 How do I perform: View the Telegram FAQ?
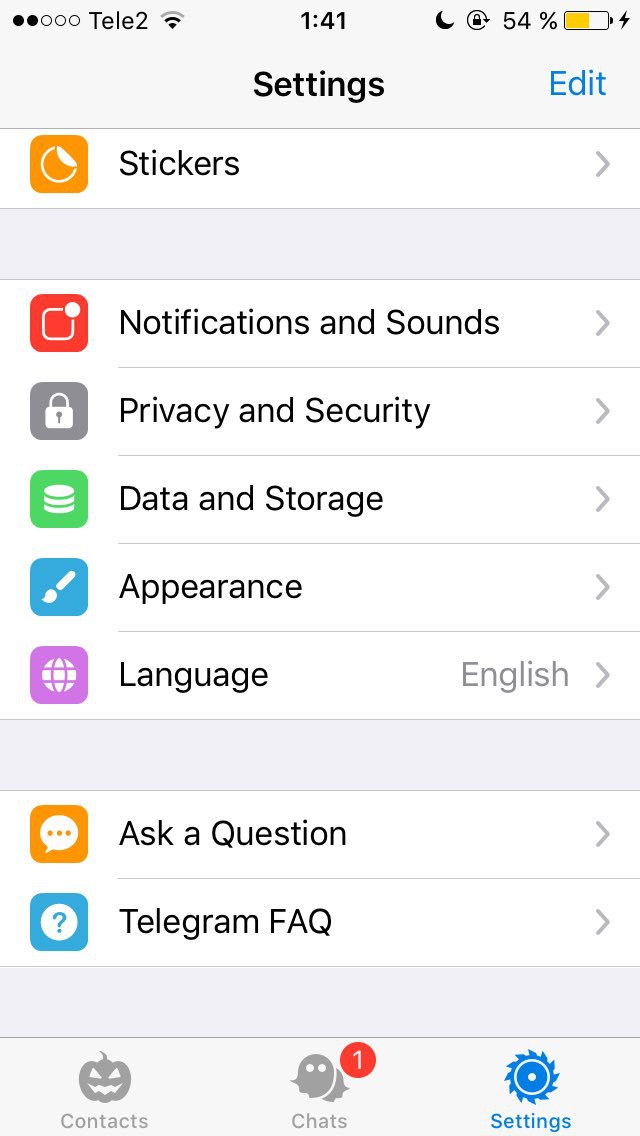320,922
